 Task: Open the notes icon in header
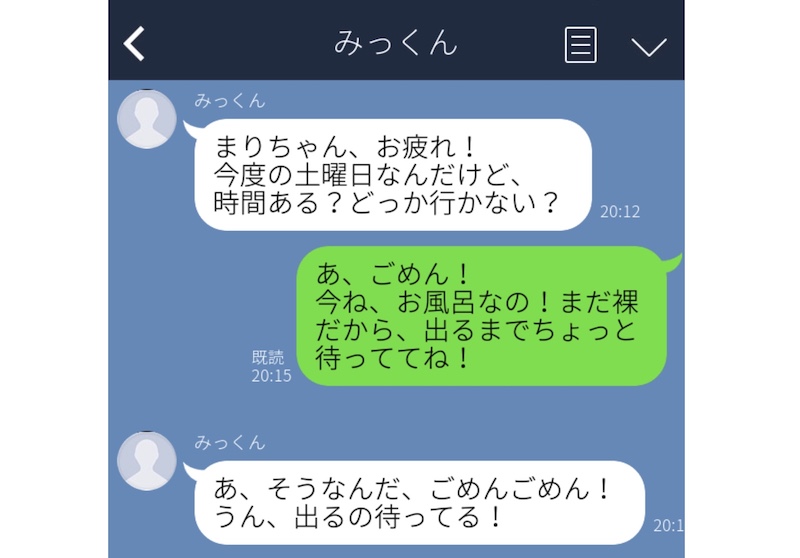pyautogui.click(x=581, y=45)
